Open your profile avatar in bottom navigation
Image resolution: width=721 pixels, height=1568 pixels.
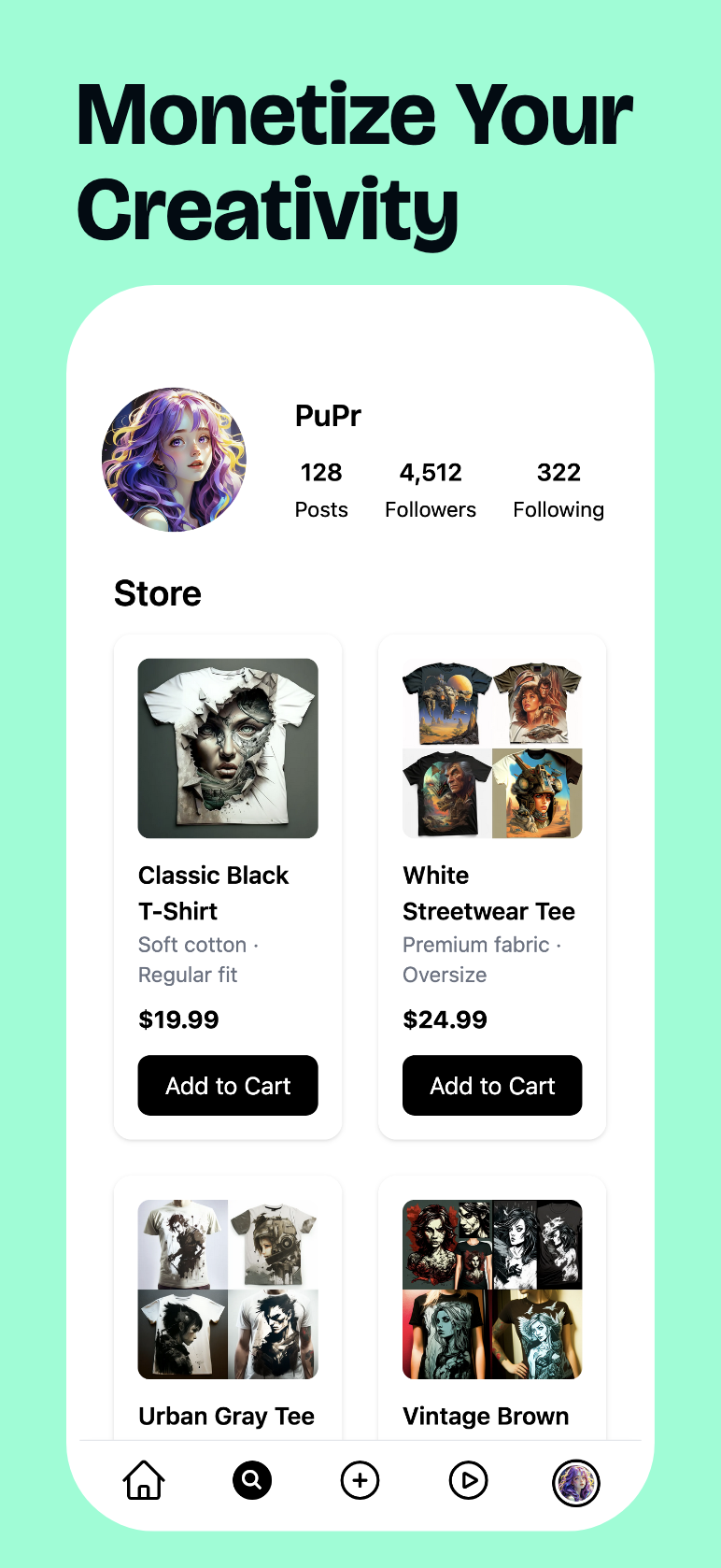pos(576,1482)
